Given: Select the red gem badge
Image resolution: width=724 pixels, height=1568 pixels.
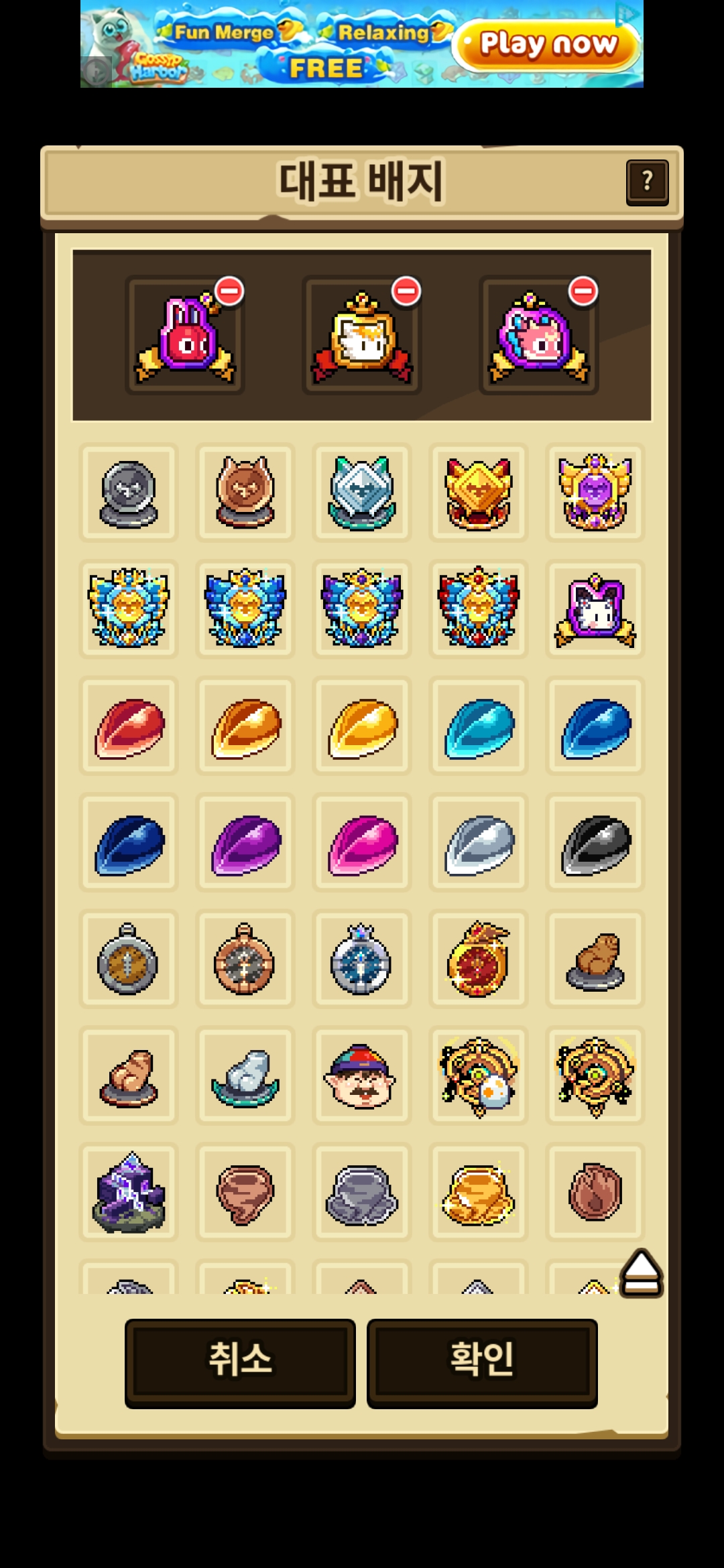Looking at the screenshot, I should click(128, 727).
